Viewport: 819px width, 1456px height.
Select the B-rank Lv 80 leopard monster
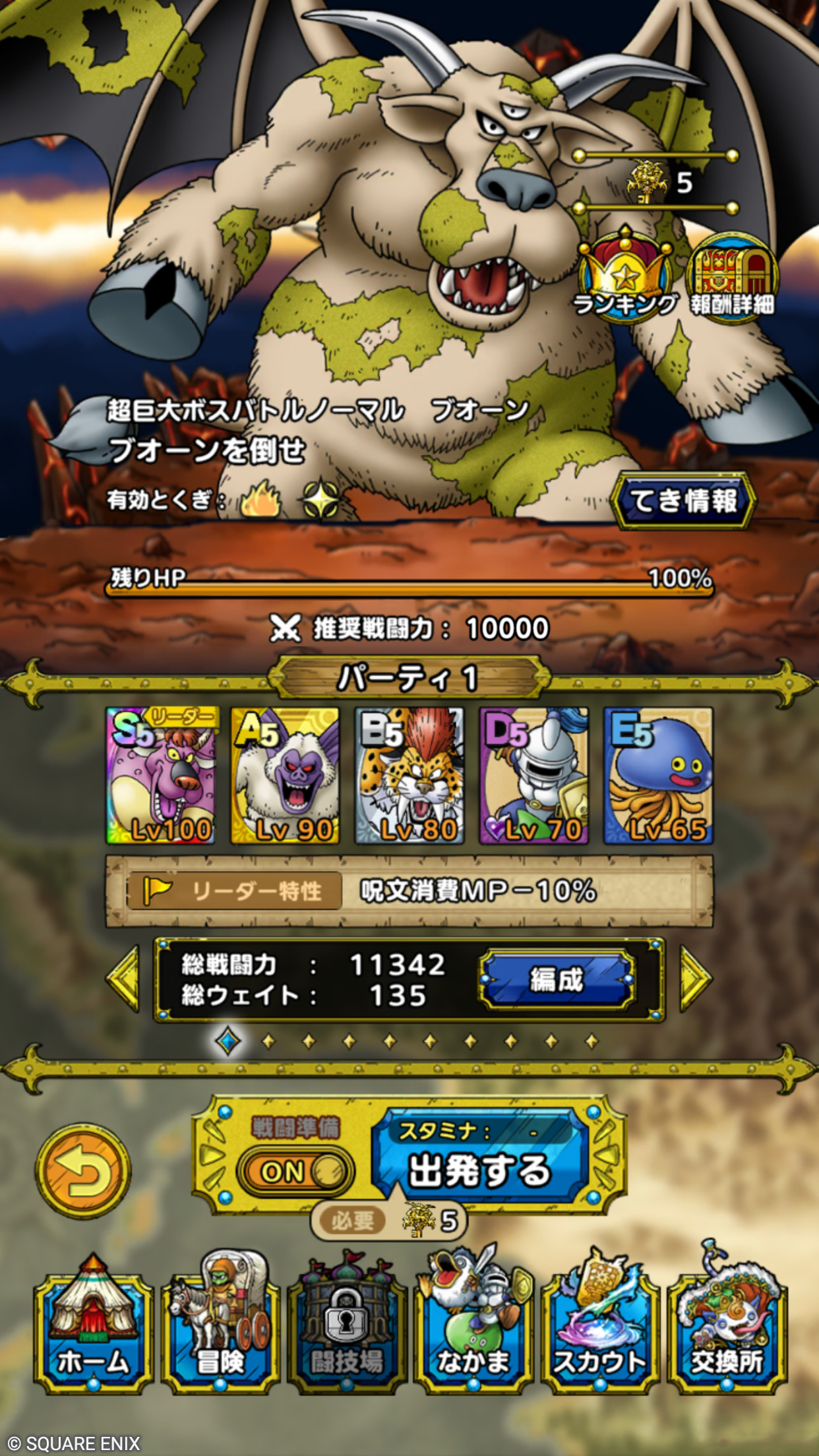(409, 775)
